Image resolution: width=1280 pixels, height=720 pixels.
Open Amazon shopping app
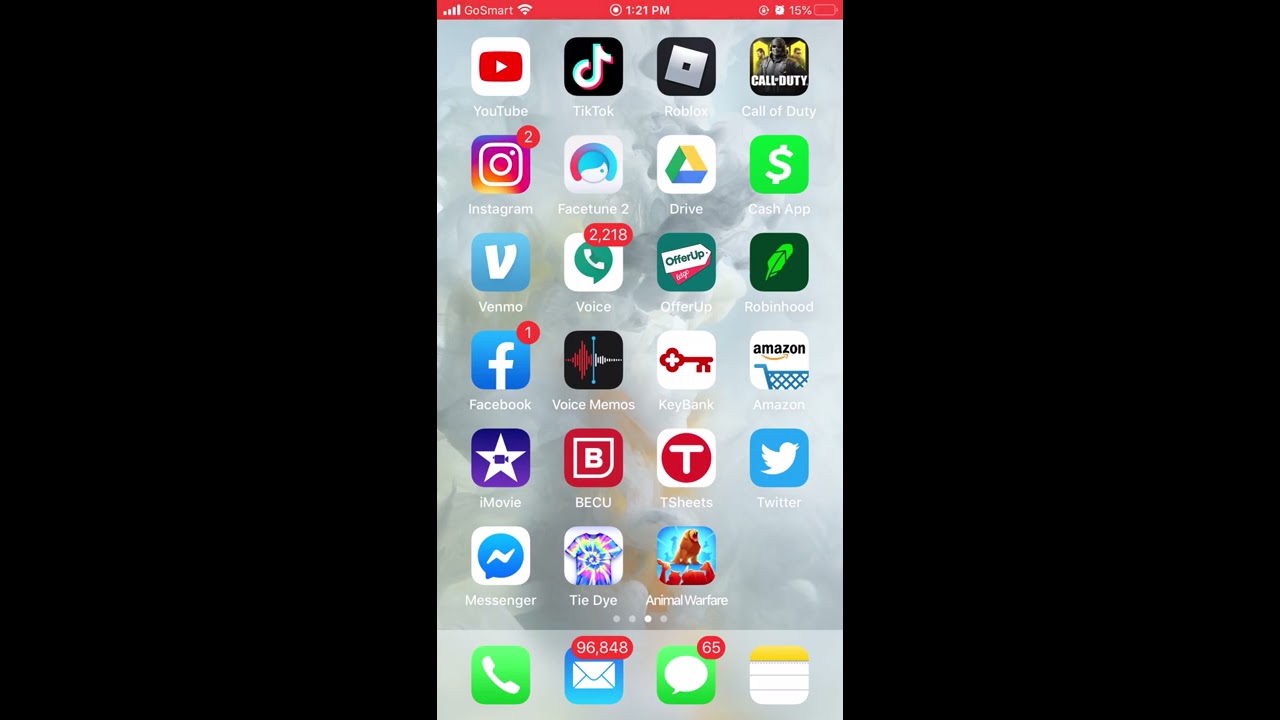779,361
